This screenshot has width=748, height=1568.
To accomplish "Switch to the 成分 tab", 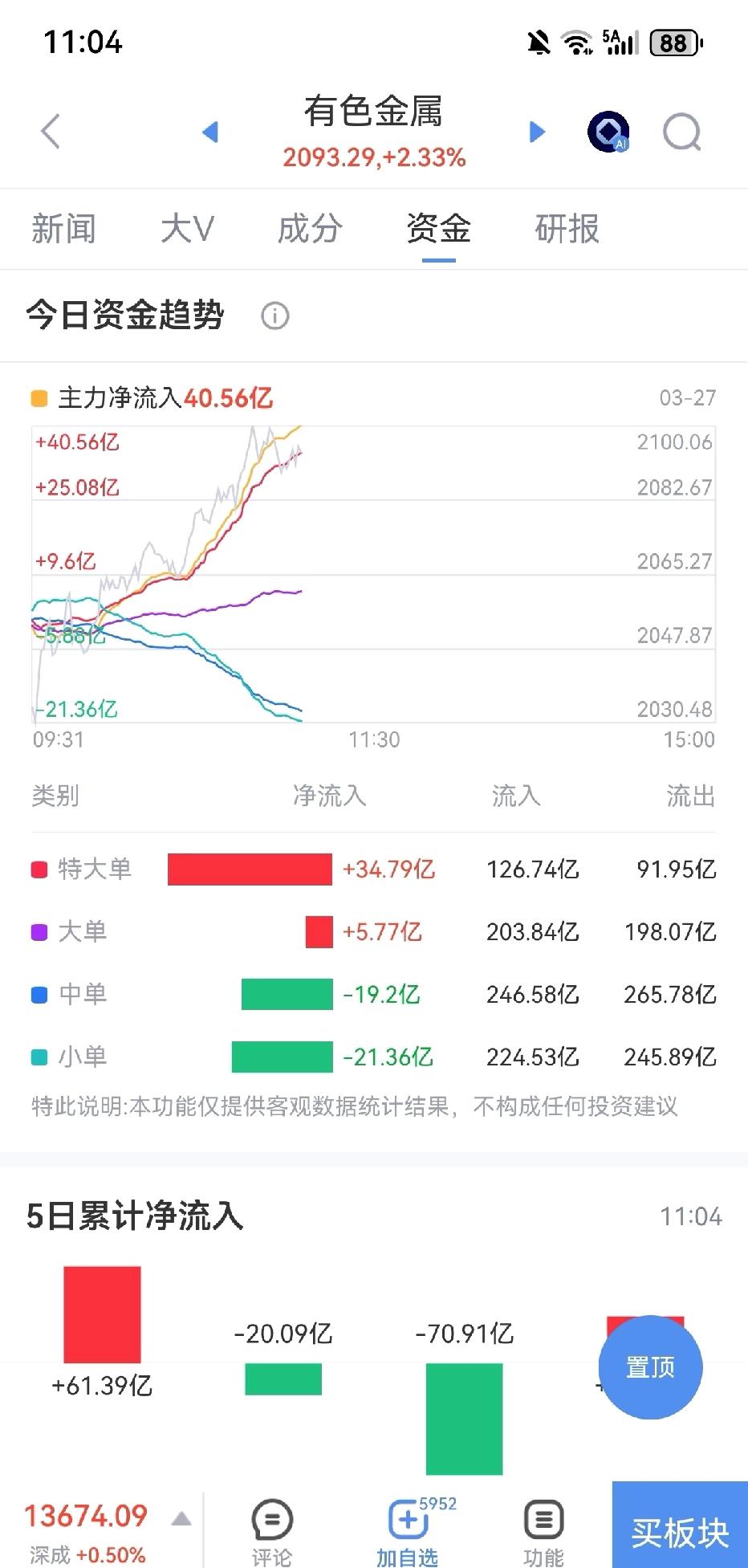I will tap(308, 229).
